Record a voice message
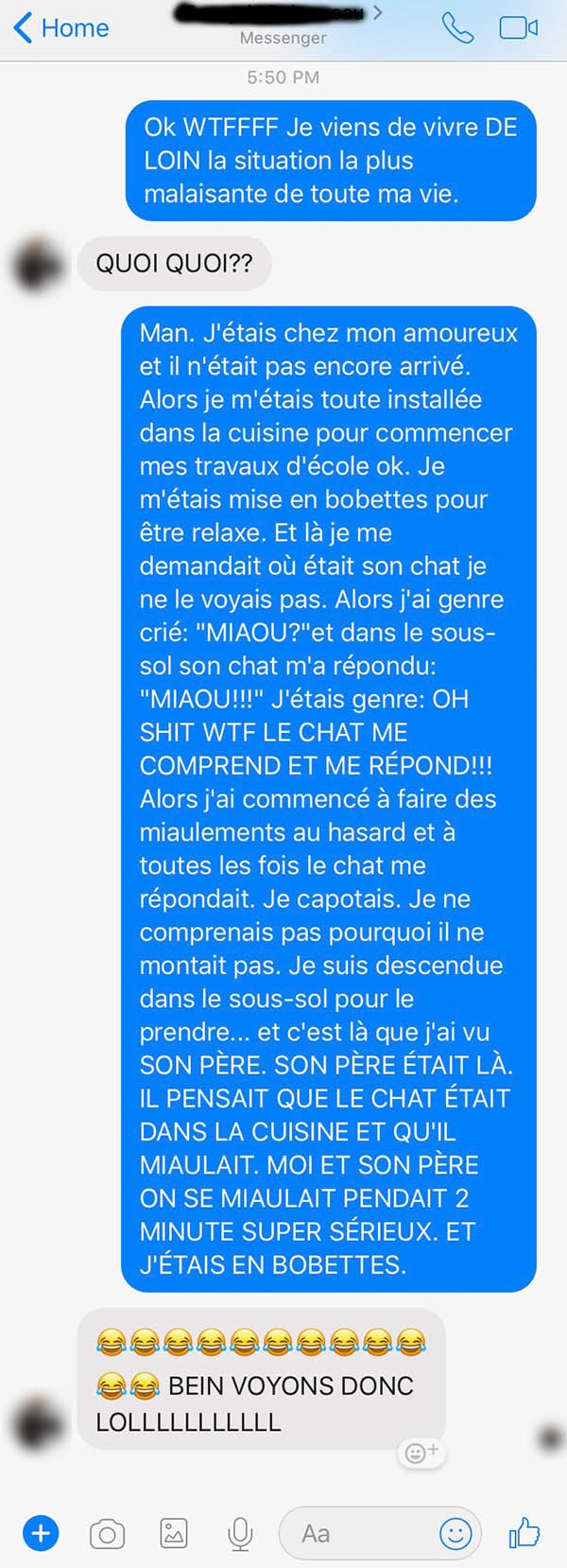Screen dimensions: 567x1568 [241, 1533]
